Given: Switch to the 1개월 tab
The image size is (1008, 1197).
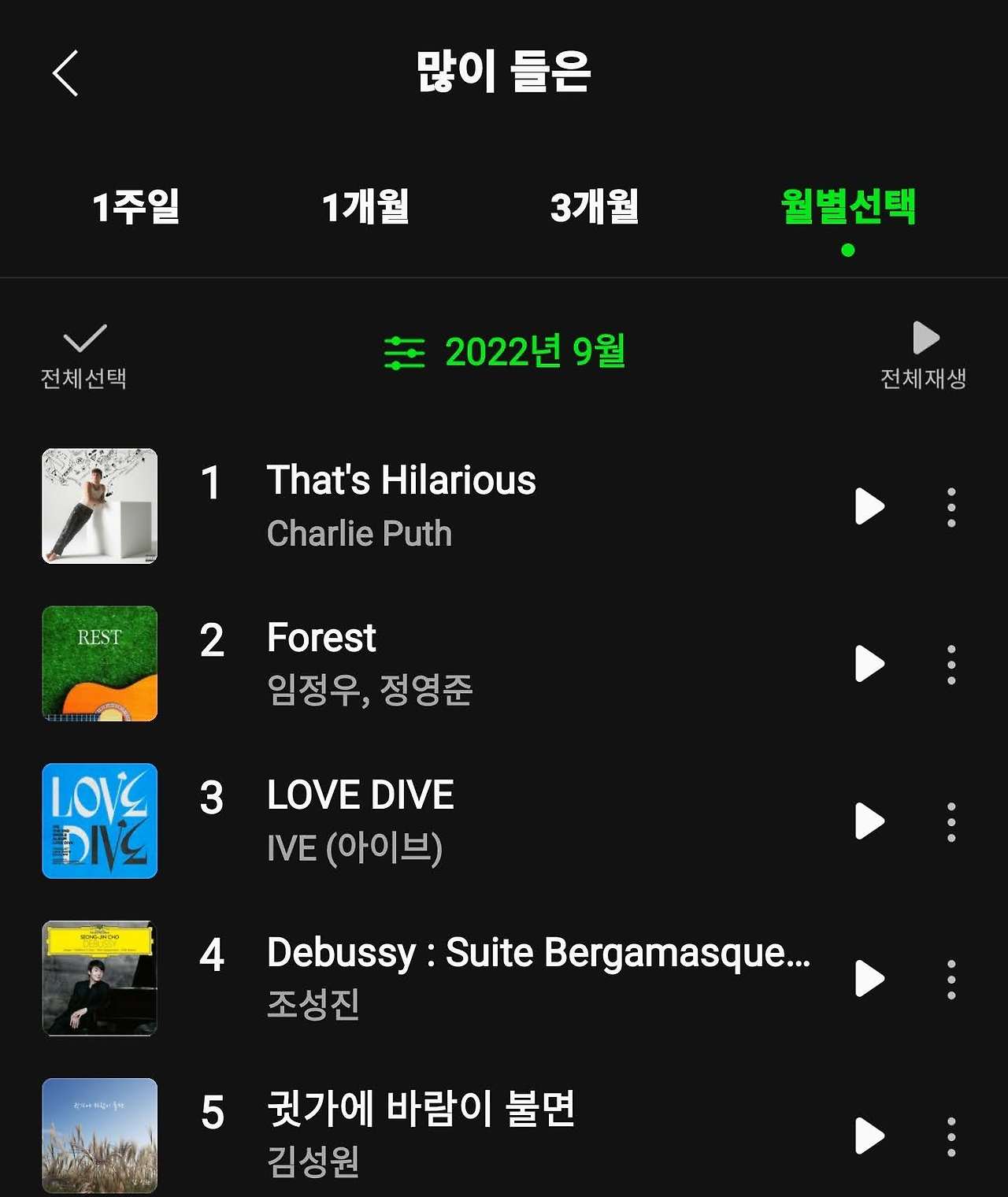Looking at the screenshot, I should click(365, 207).
